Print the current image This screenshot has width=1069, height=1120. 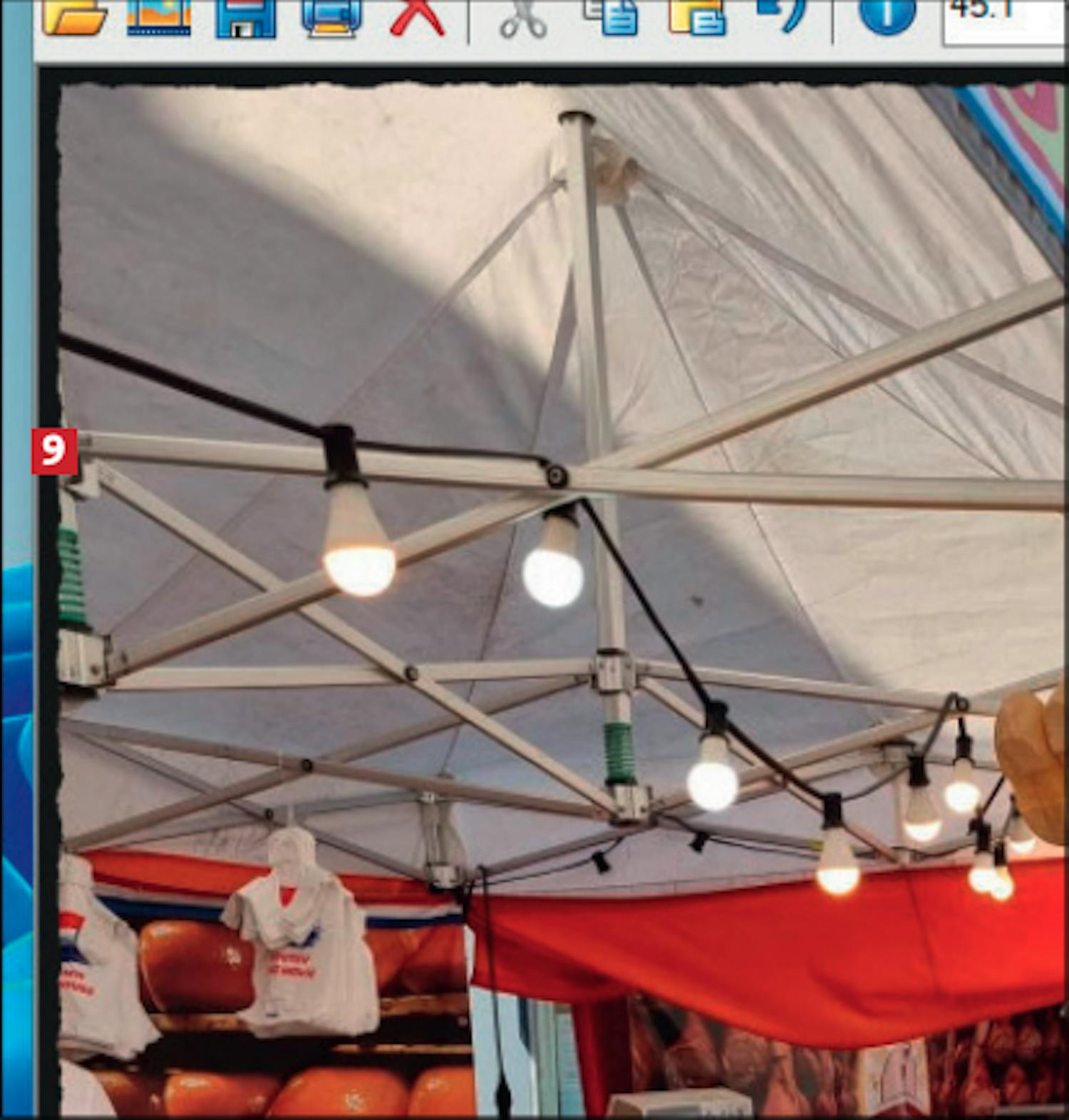coord(331,17)
